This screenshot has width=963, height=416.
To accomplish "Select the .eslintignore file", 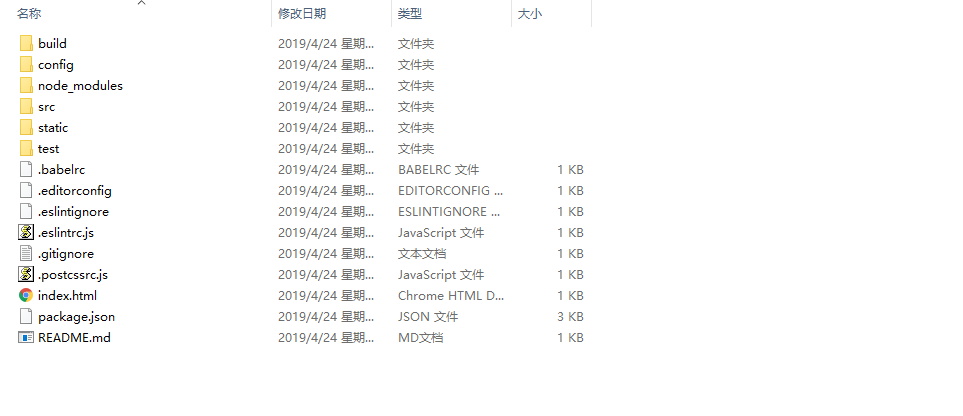I will pyautogui.click(x=73, y=212).
